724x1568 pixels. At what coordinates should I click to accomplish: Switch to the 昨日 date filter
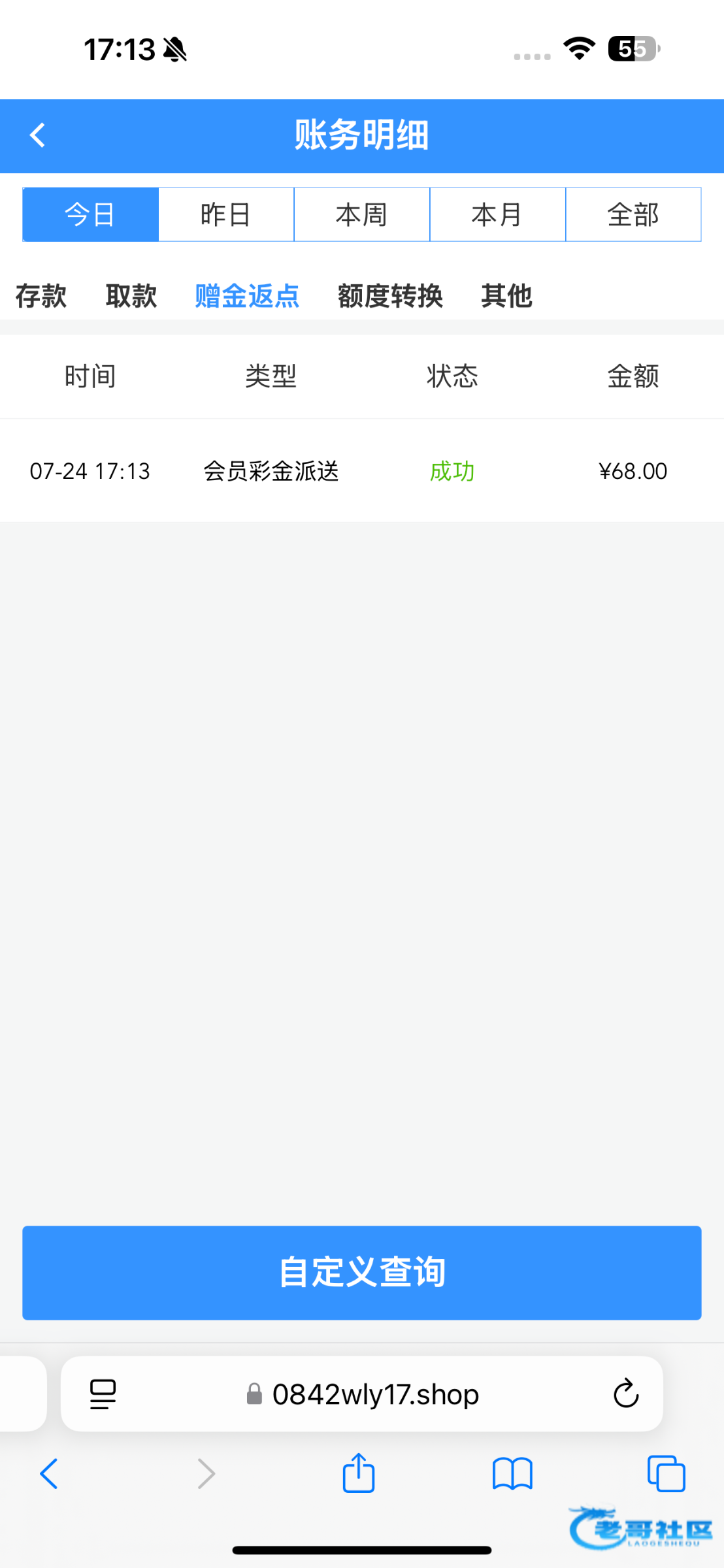226,215
